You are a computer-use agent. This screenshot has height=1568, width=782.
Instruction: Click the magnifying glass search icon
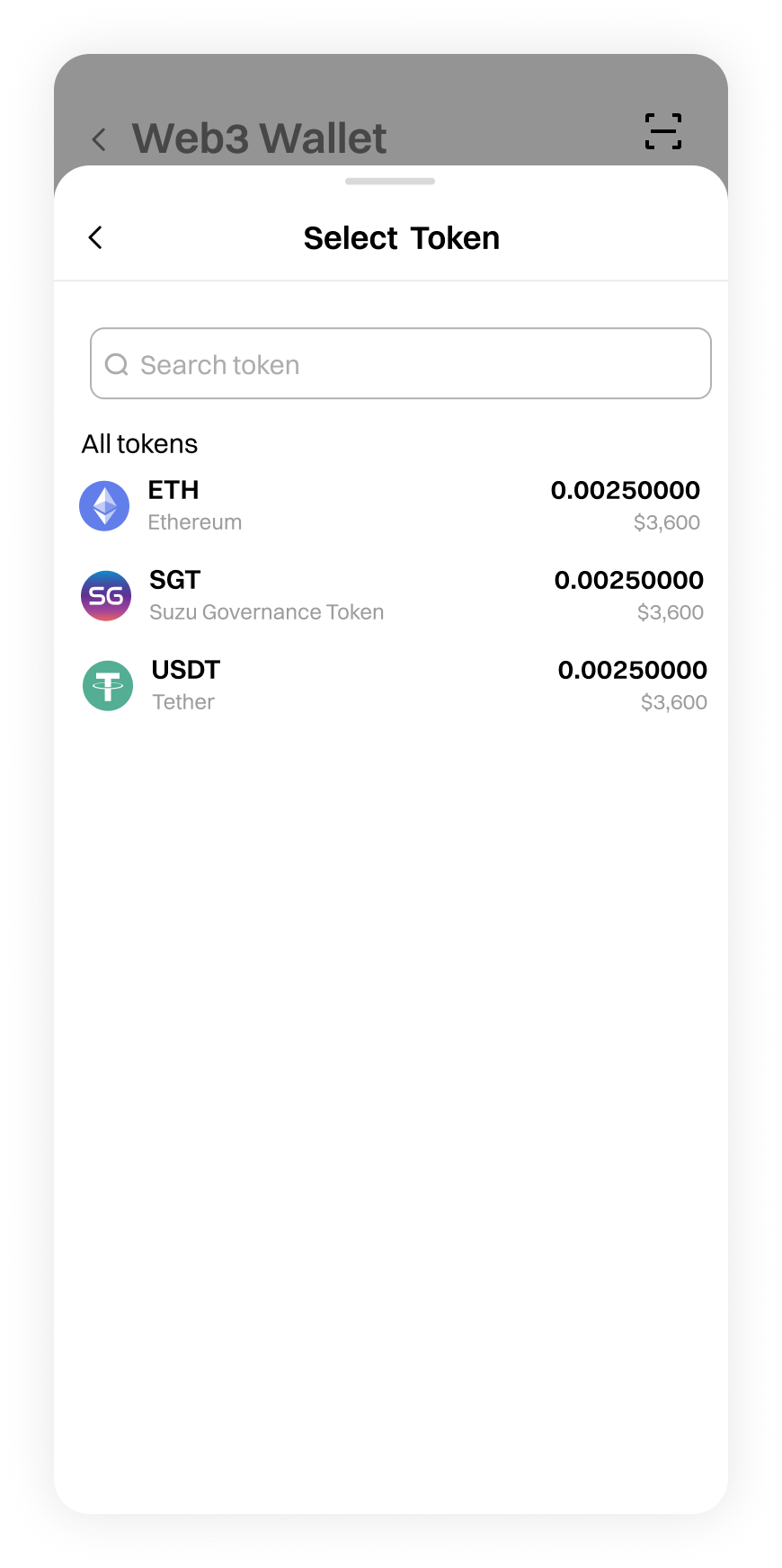click(117, 363)
